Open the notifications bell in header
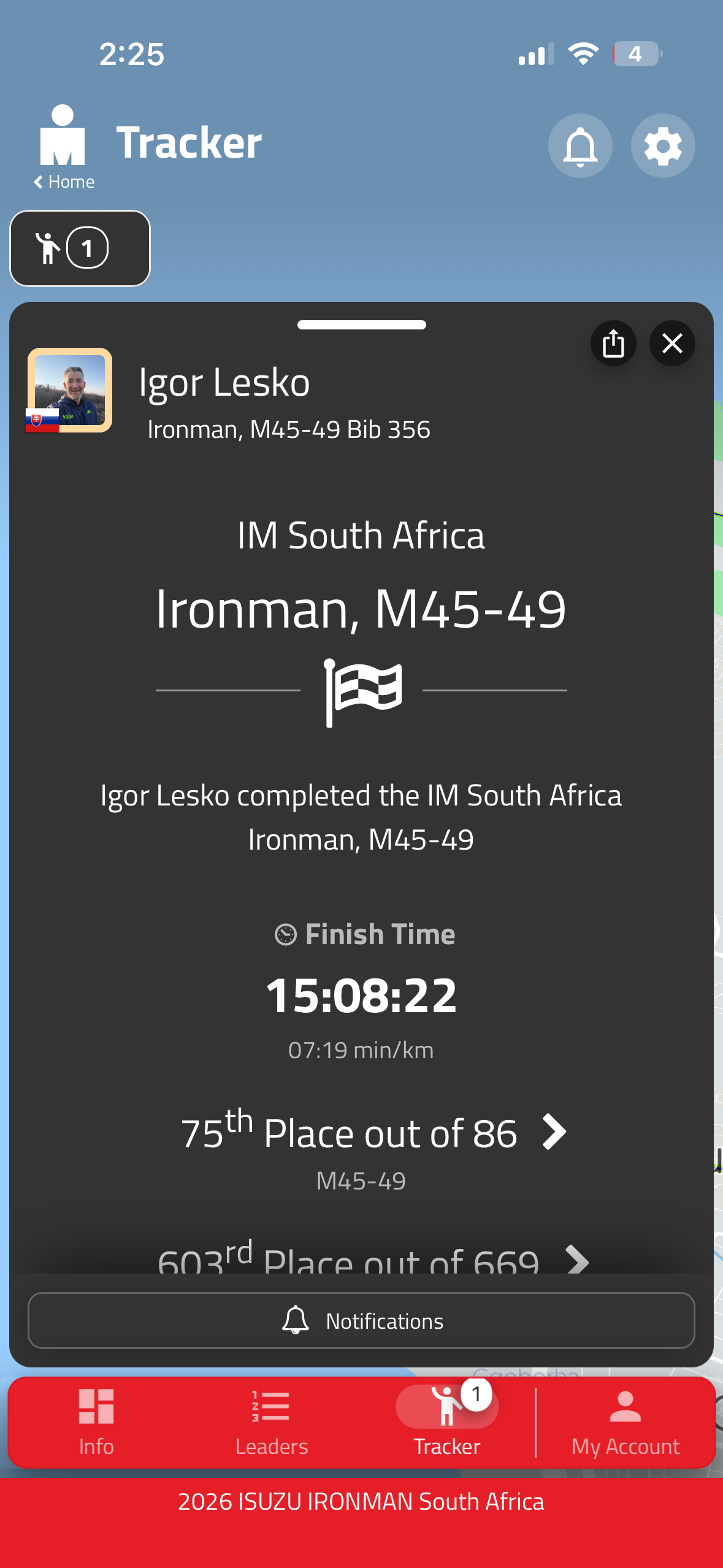Screen dimensions: 723x1568 point(580,146)
